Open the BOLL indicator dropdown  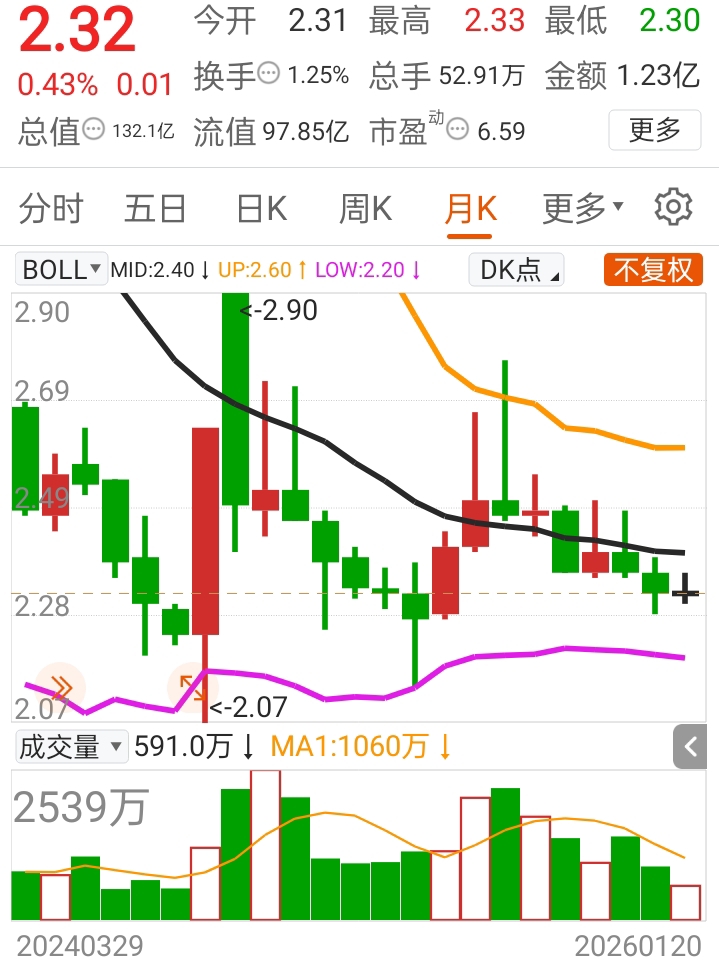coord(63,269)
